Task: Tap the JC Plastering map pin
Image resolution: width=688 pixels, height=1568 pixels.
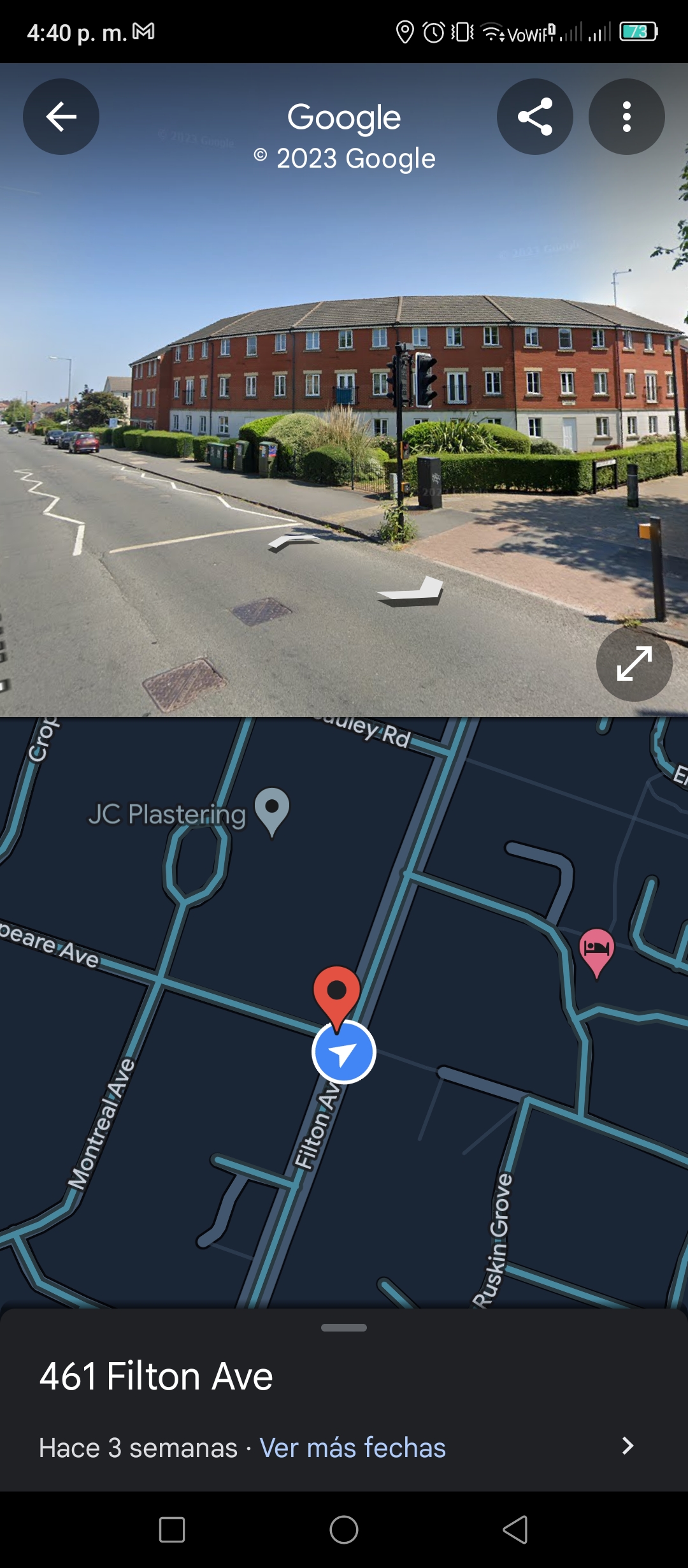Action: 272,811
